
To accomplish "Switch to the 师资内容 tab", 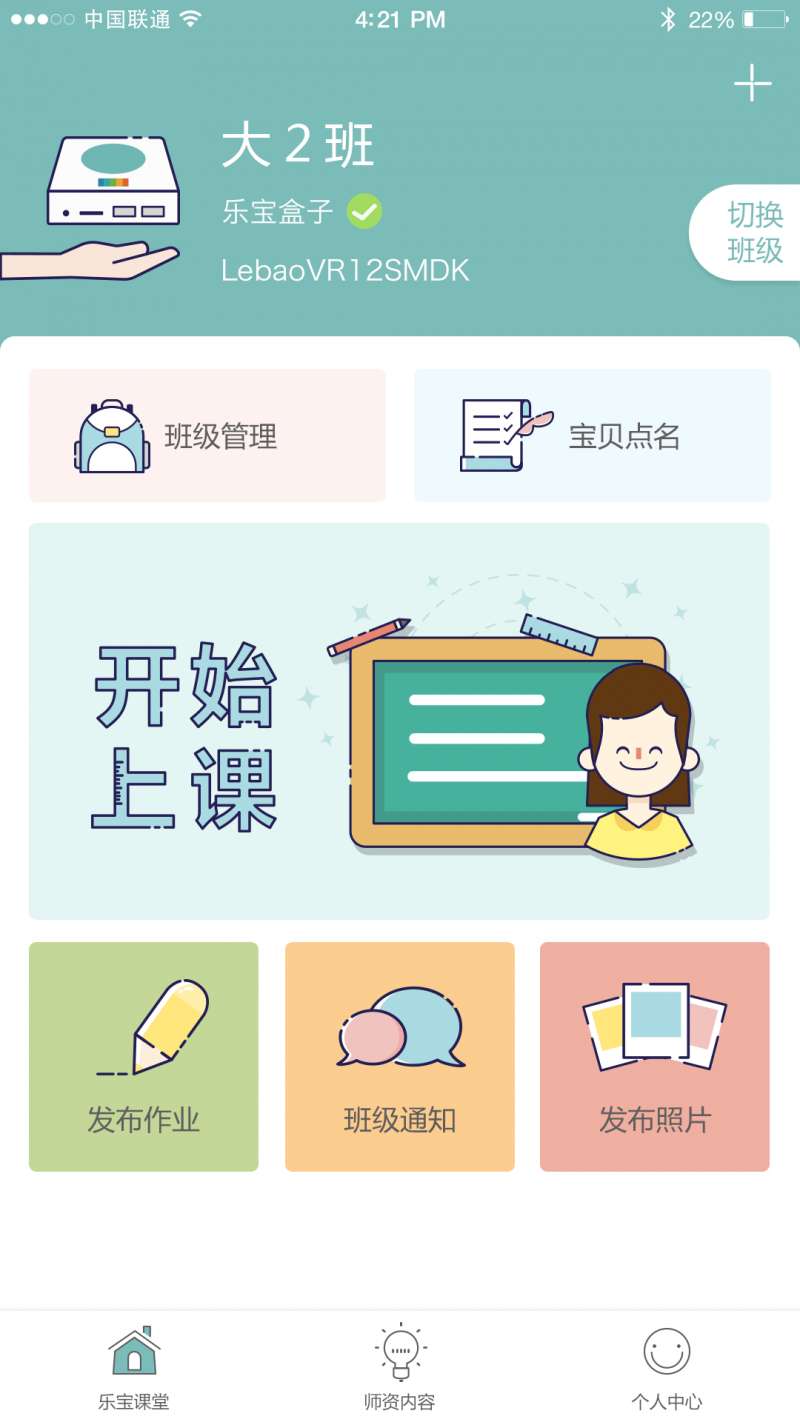I will pyautogui.click(x=399, y=1366).
